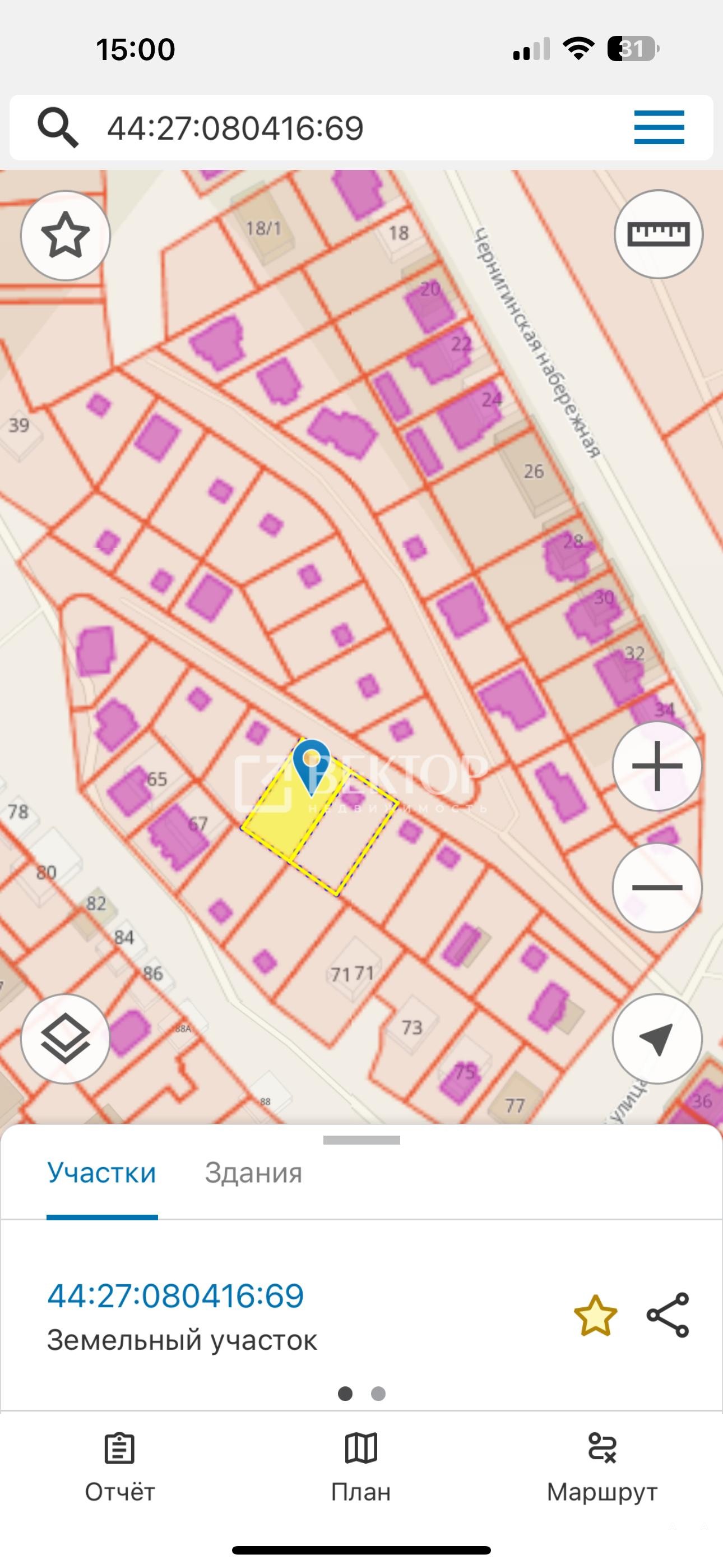Toggle the yellow favorite star for the parcel
The width and height of the screenshot is (723, 1568).
pyautogui.click(x=595, y=1316)
